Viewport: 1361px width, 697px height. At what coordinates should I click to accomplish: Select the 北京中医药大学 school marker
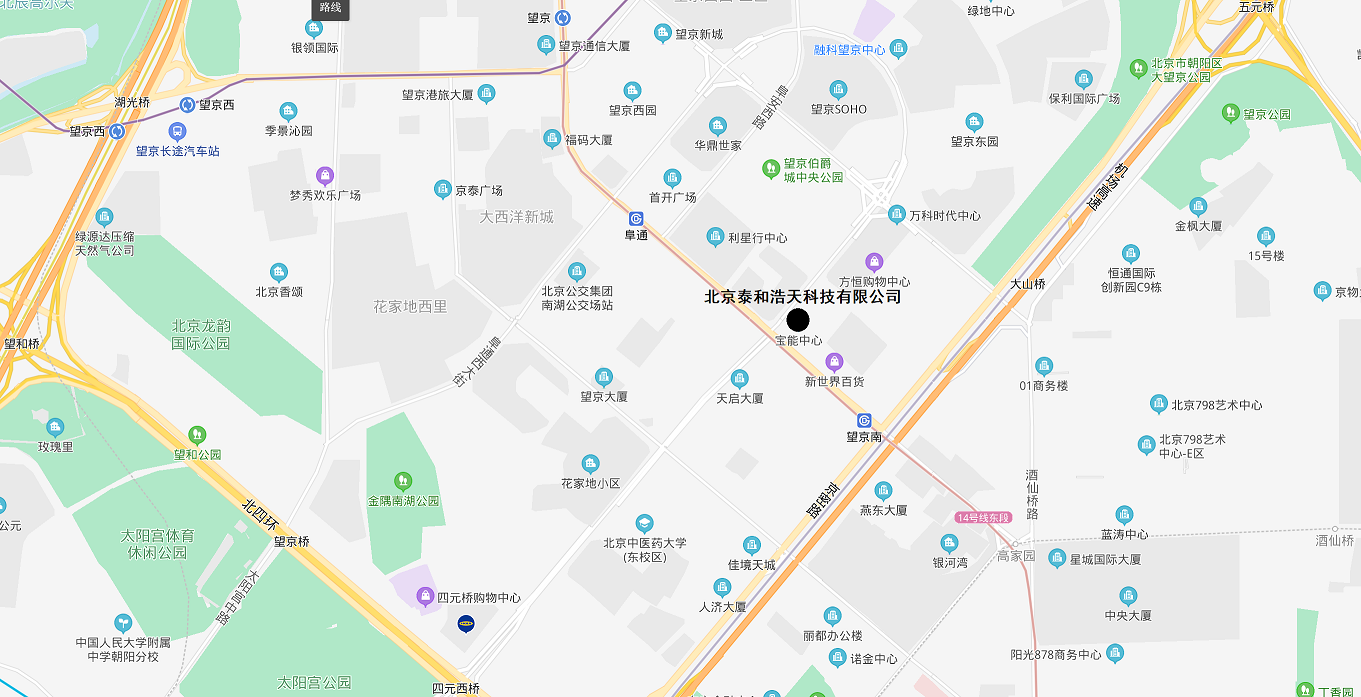pos(644,524)
